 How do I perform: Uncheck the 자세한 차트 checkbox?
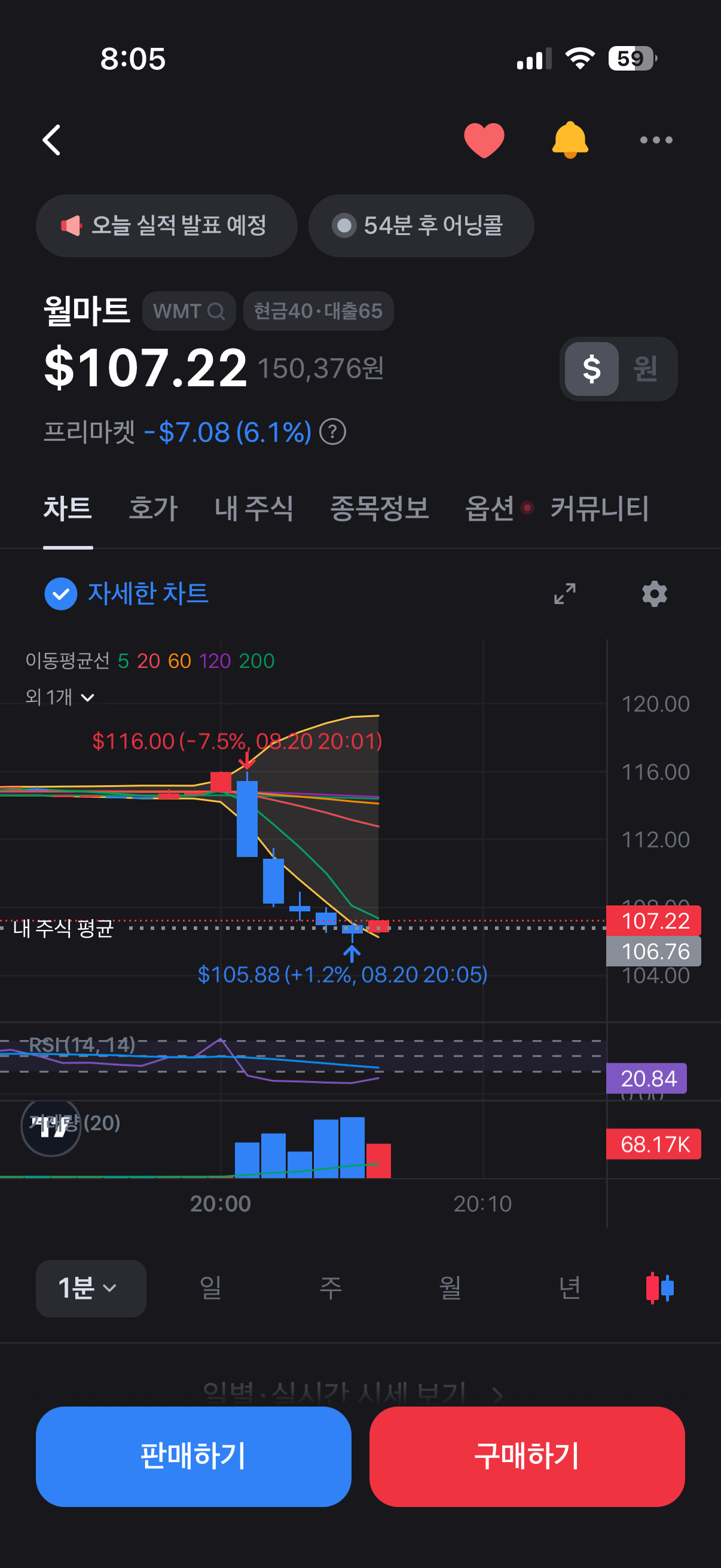(x=61, y=593)
